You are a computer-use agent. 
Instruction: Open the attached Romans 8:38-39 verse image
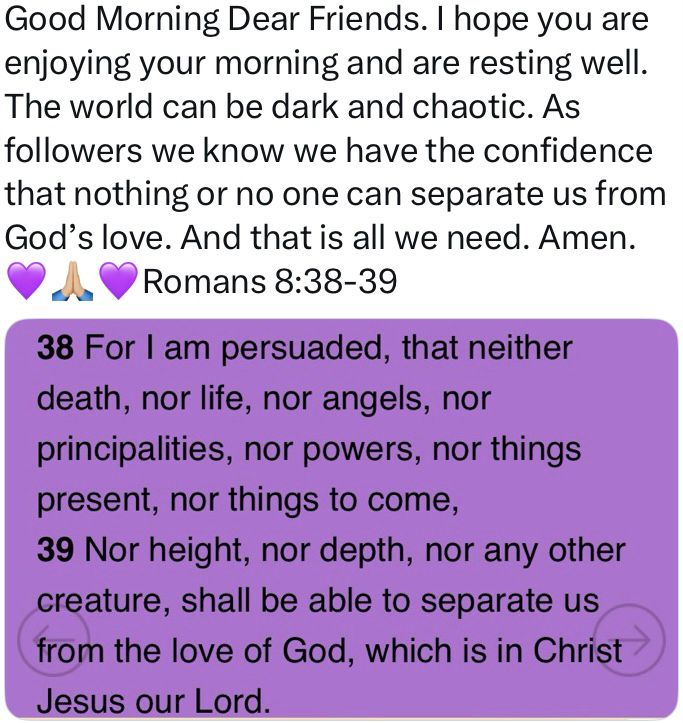pos(340,500)
